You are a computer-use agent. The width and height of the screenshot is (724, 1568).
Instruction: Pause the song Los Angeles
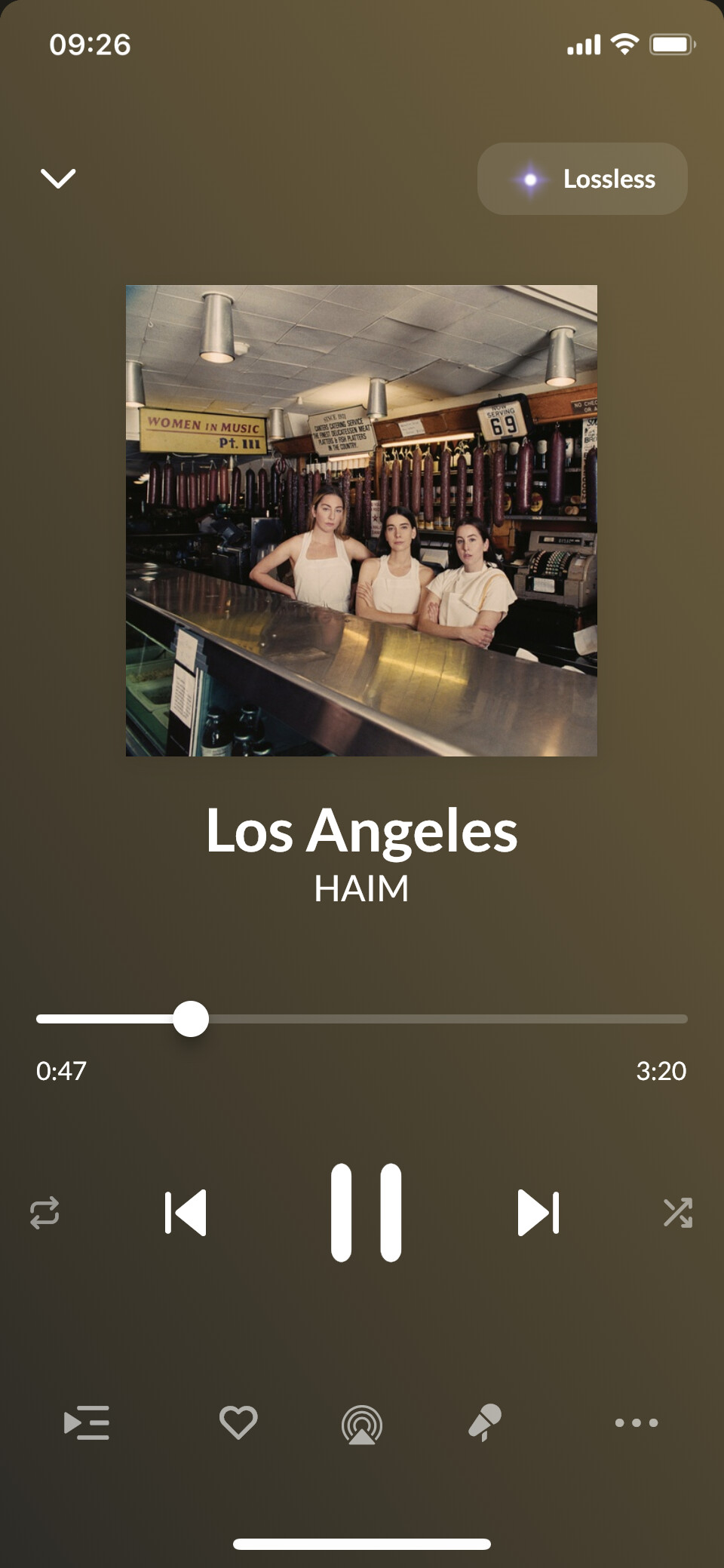[x=366, y=1212]
